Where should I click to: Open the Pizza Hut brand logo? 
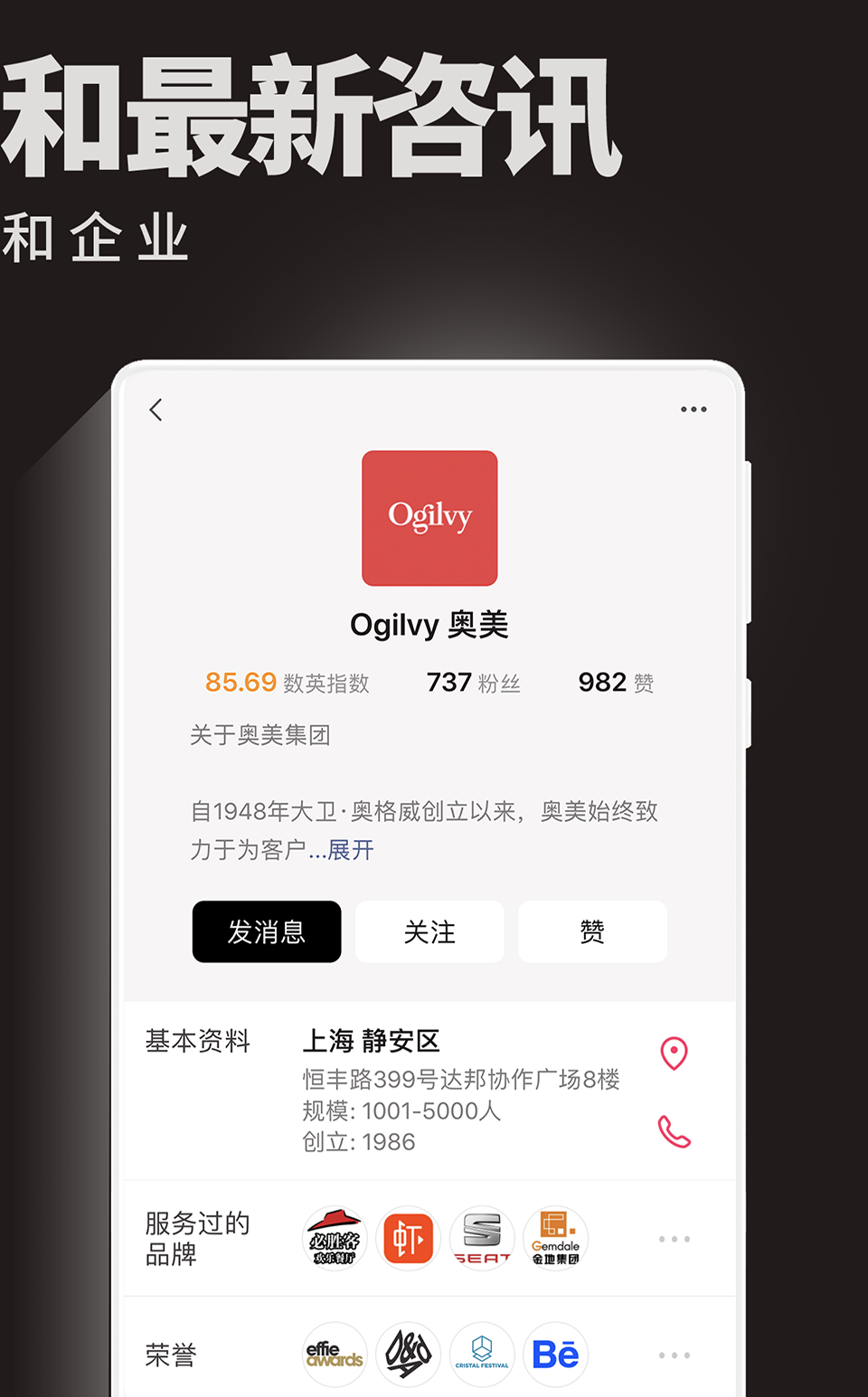pos(334,1239)
